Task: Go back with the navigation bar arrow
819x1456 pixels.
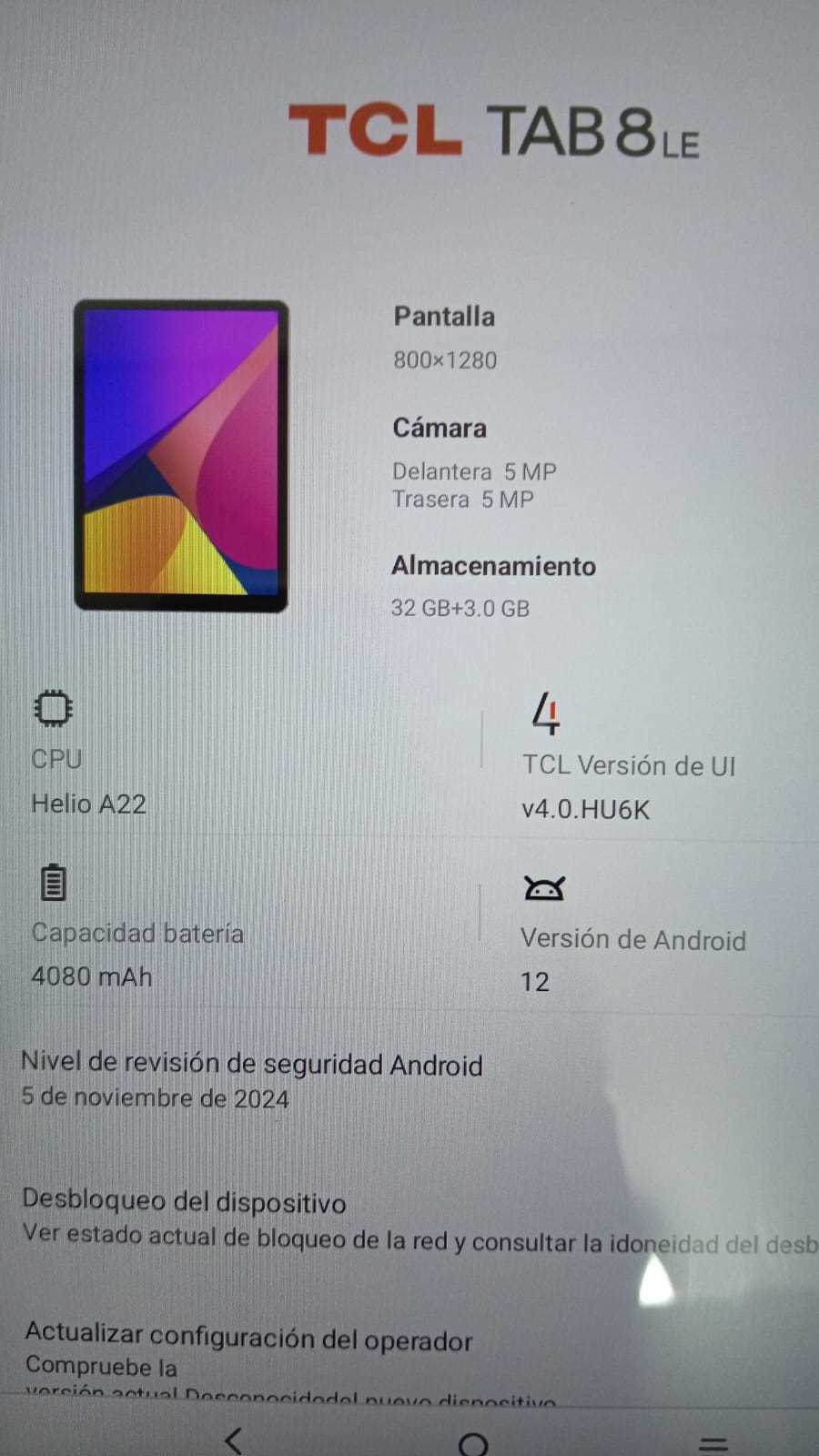Action: [234, 1441]
